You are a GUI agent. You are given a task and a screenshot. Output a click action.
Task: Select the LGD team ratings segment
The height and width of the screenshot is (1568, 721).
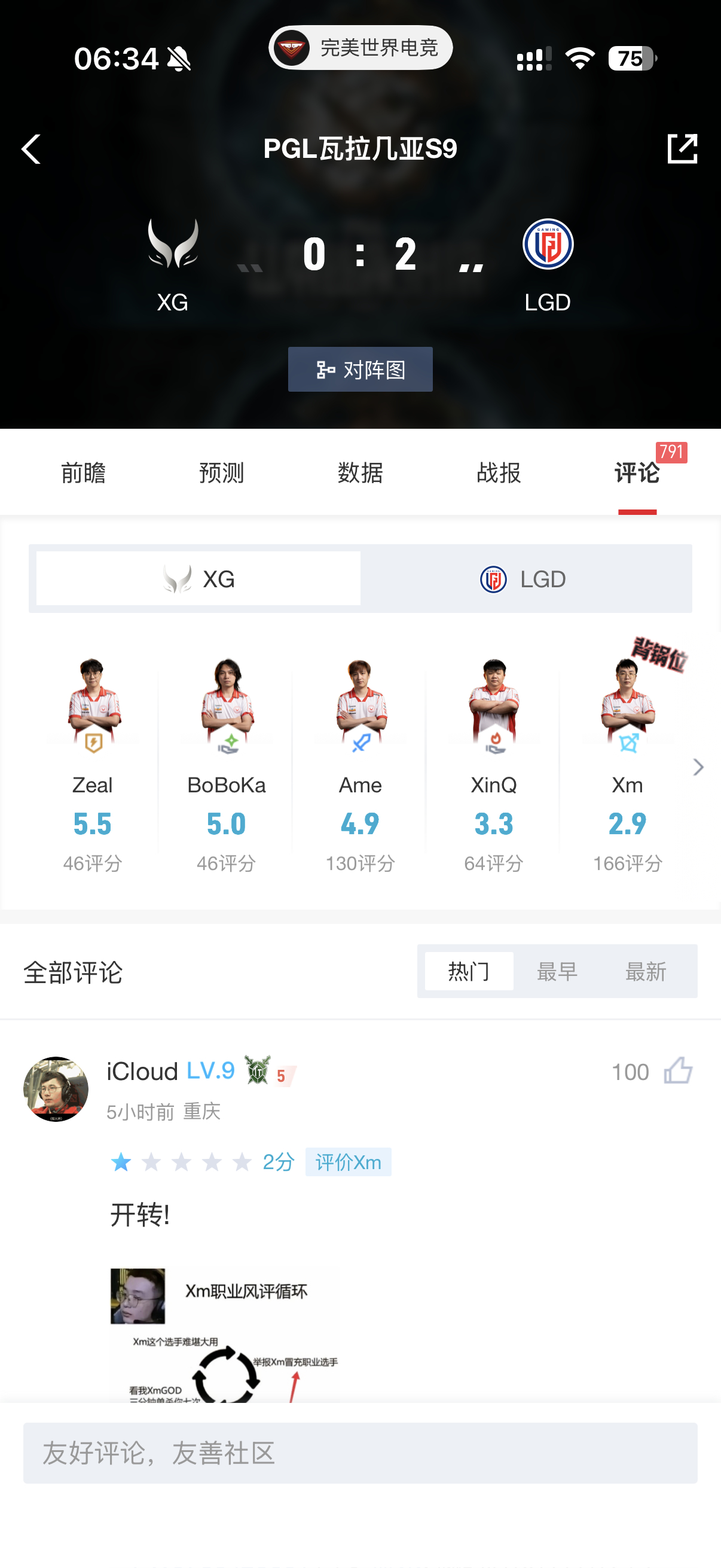coord(524,579)
